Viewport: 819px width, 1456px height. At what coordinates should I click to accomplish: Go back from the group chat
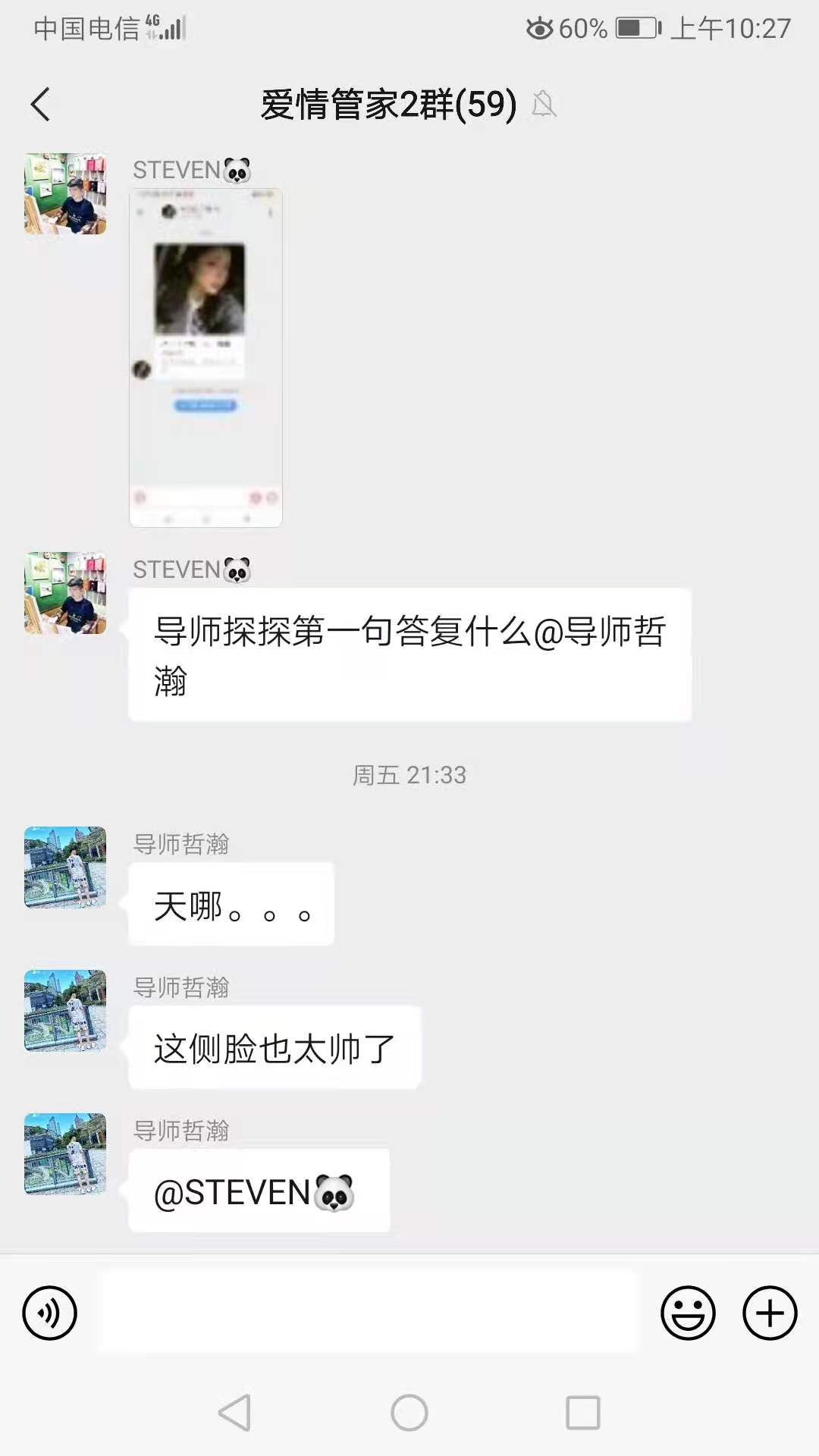[x=41, y=105]
